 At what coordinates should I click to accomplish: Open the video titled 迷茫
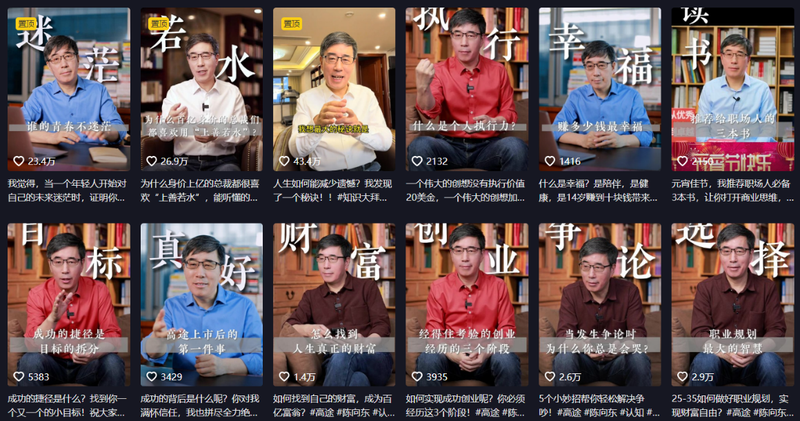pyautogui.click(x=68, y=90)
